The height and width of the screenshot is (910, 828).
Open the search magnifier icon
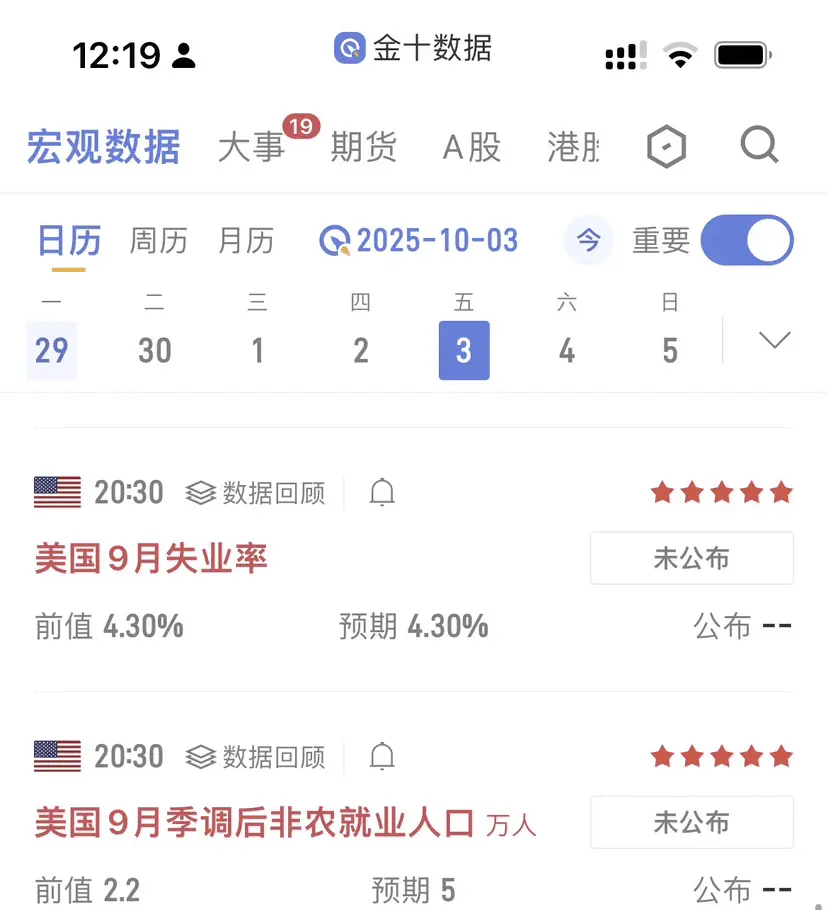point(759,147)
